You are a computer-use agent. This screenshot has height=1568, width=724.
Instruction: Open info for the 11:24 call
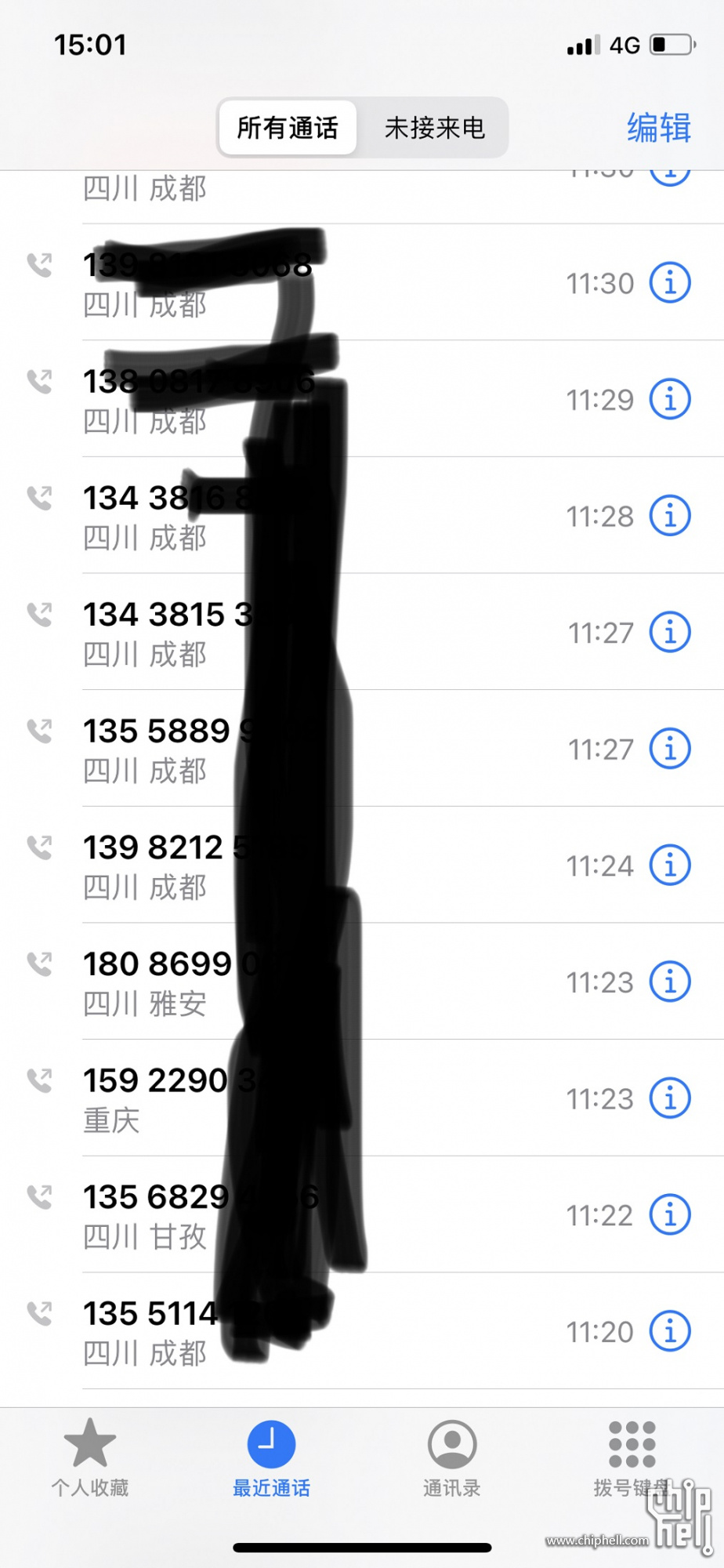(x=670, y=866)
